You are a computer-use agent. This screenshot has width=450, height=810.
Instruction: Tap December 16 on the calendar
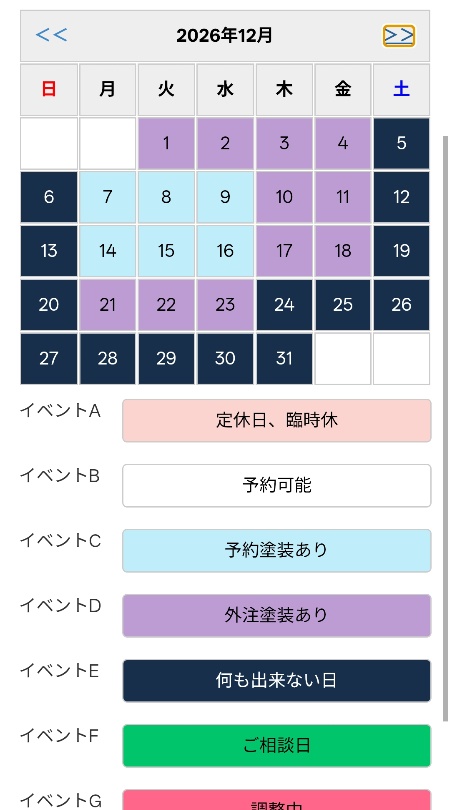(x=225, y=251)
